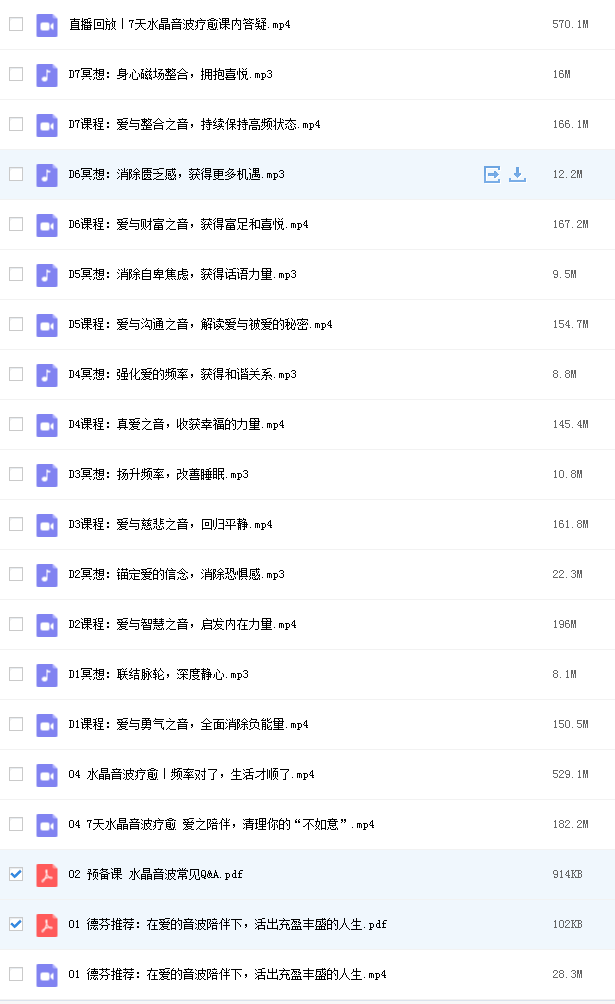Play D5冥想 消除自卑焦虑 mp3
The height and width of the screenshot is (1004, 615).
pos(183,274)
